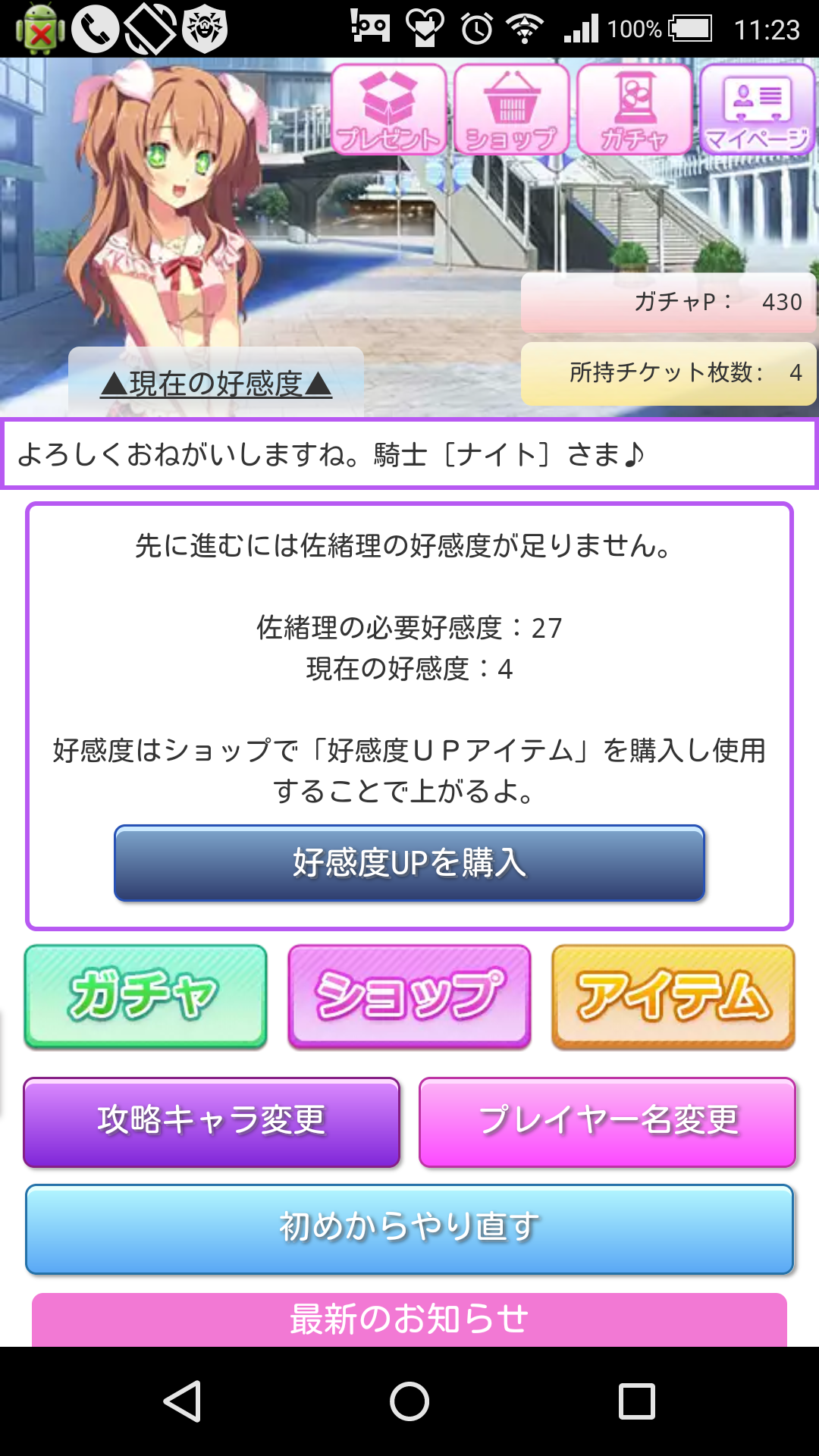This screenshot has width=819, height=1456.
Task: Tap 好感度UPを購入 button
Action: [409, 863]
